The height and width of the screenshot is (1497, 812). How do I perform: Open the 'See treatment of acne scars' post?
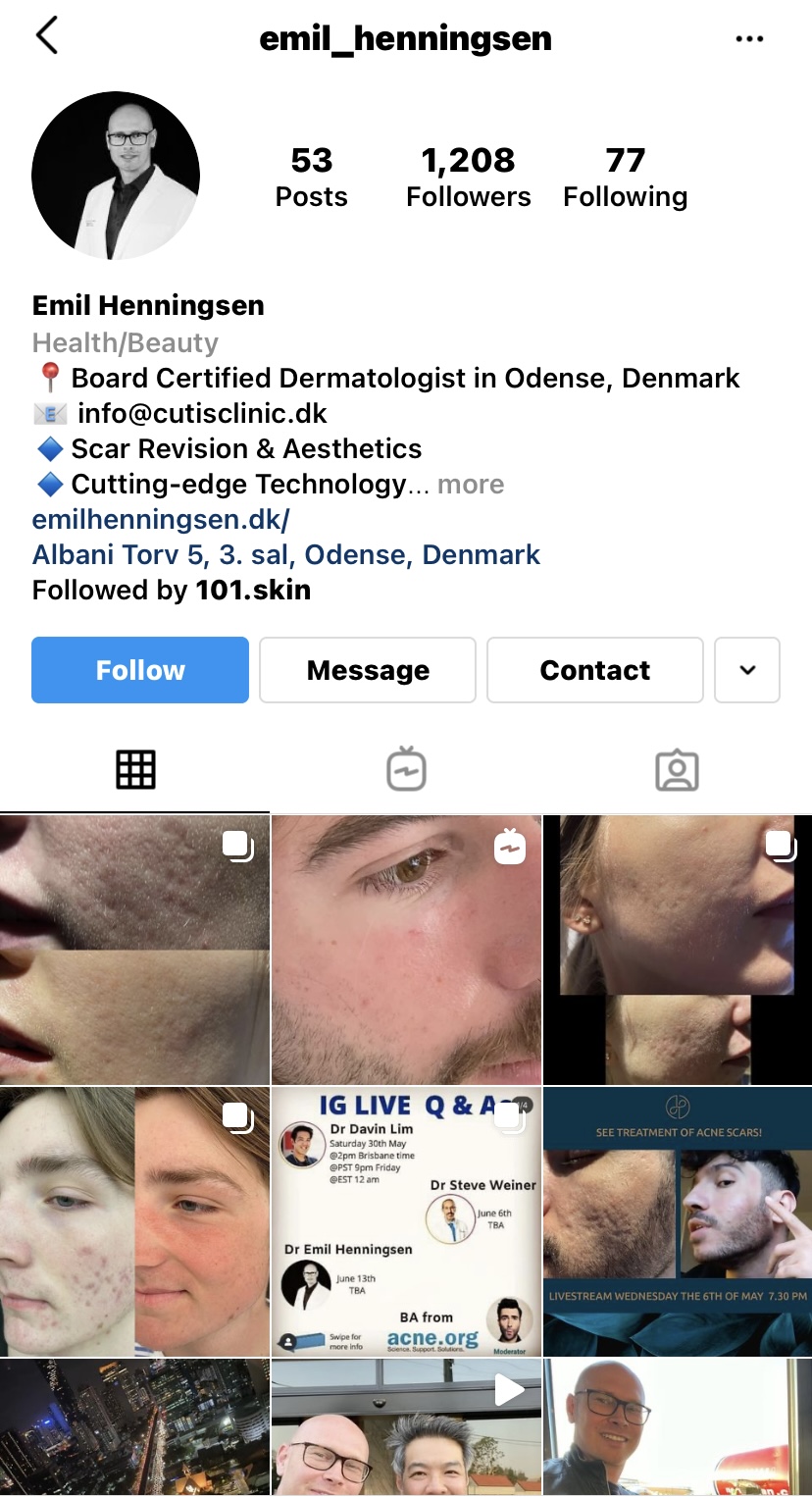678,1221
